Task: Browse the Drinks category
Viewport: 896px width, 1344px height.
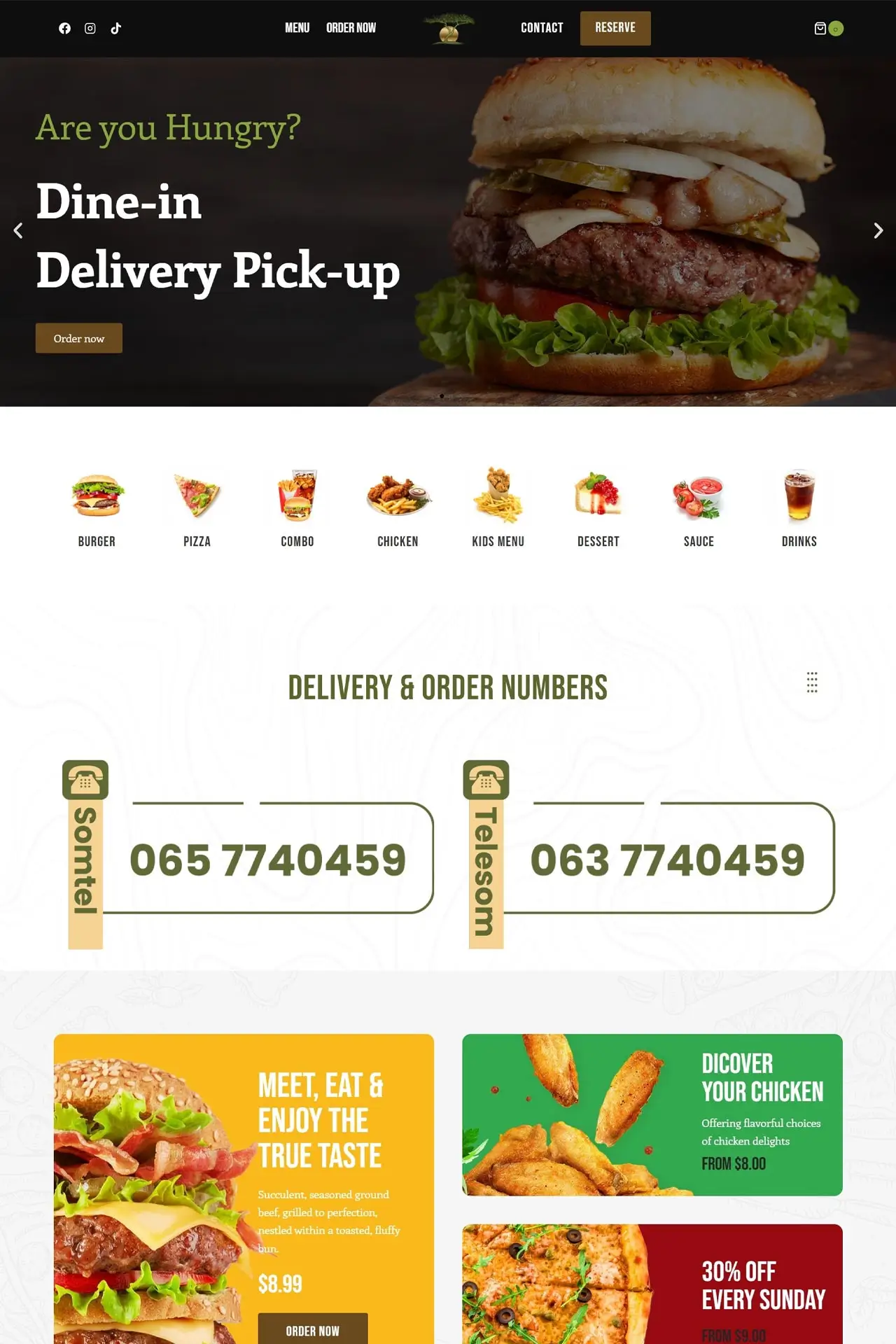Action: click(x=799, y=509)
